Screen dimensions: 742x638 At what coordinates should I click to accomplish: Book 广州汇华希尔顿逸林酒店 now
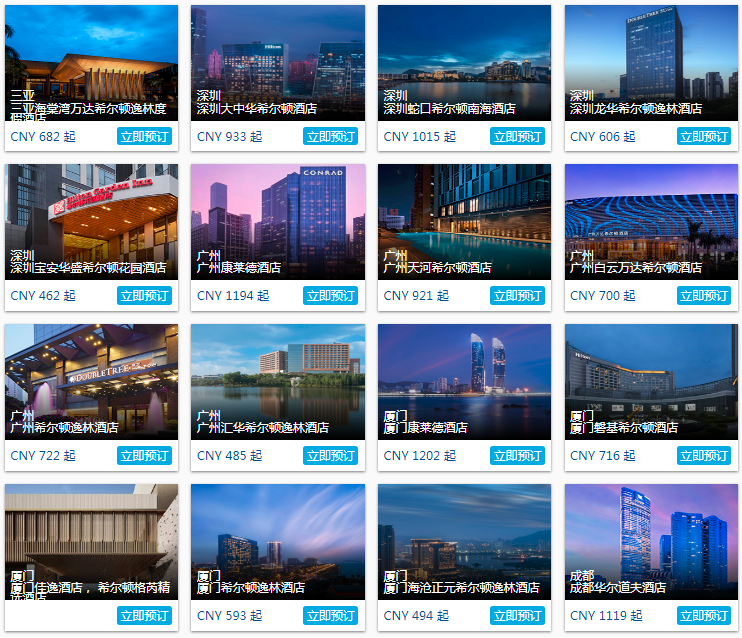tap(330, 456)
